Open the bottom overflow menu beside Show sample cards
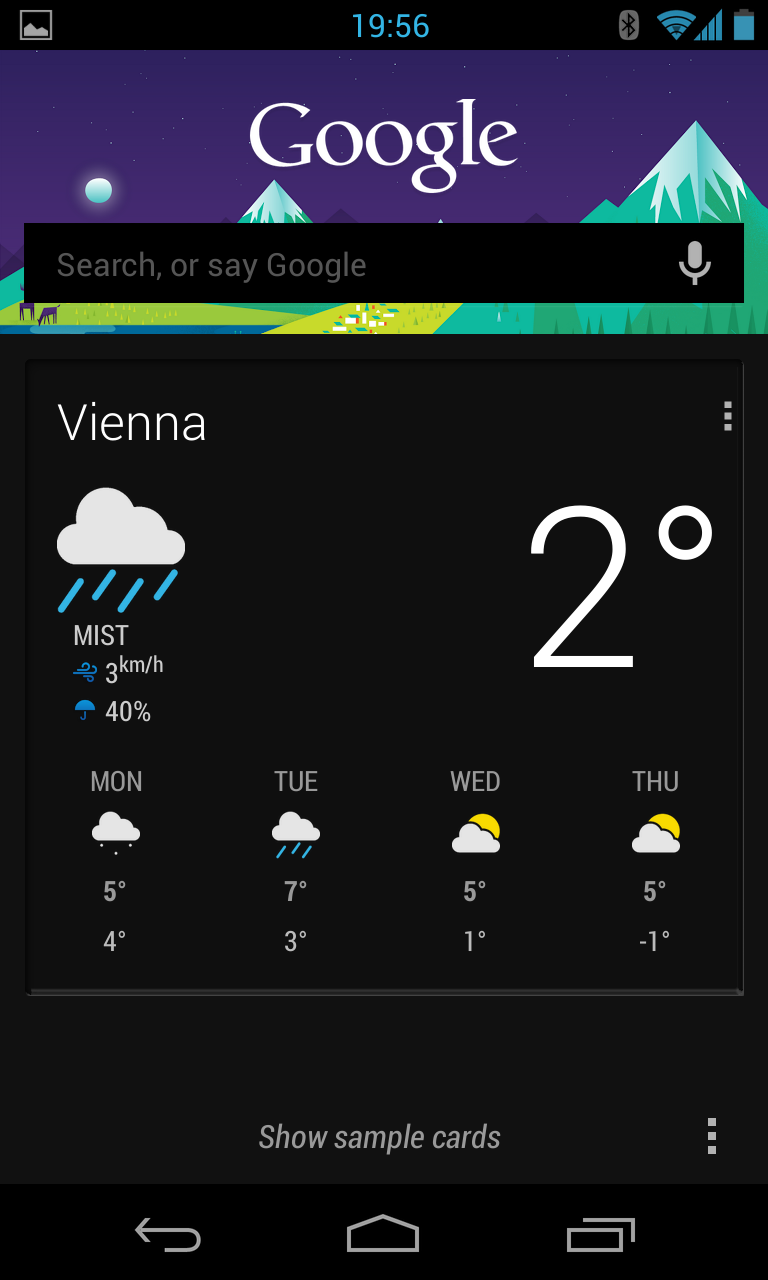This screenshot has height=1280, width=768. tap(711, 1137)
